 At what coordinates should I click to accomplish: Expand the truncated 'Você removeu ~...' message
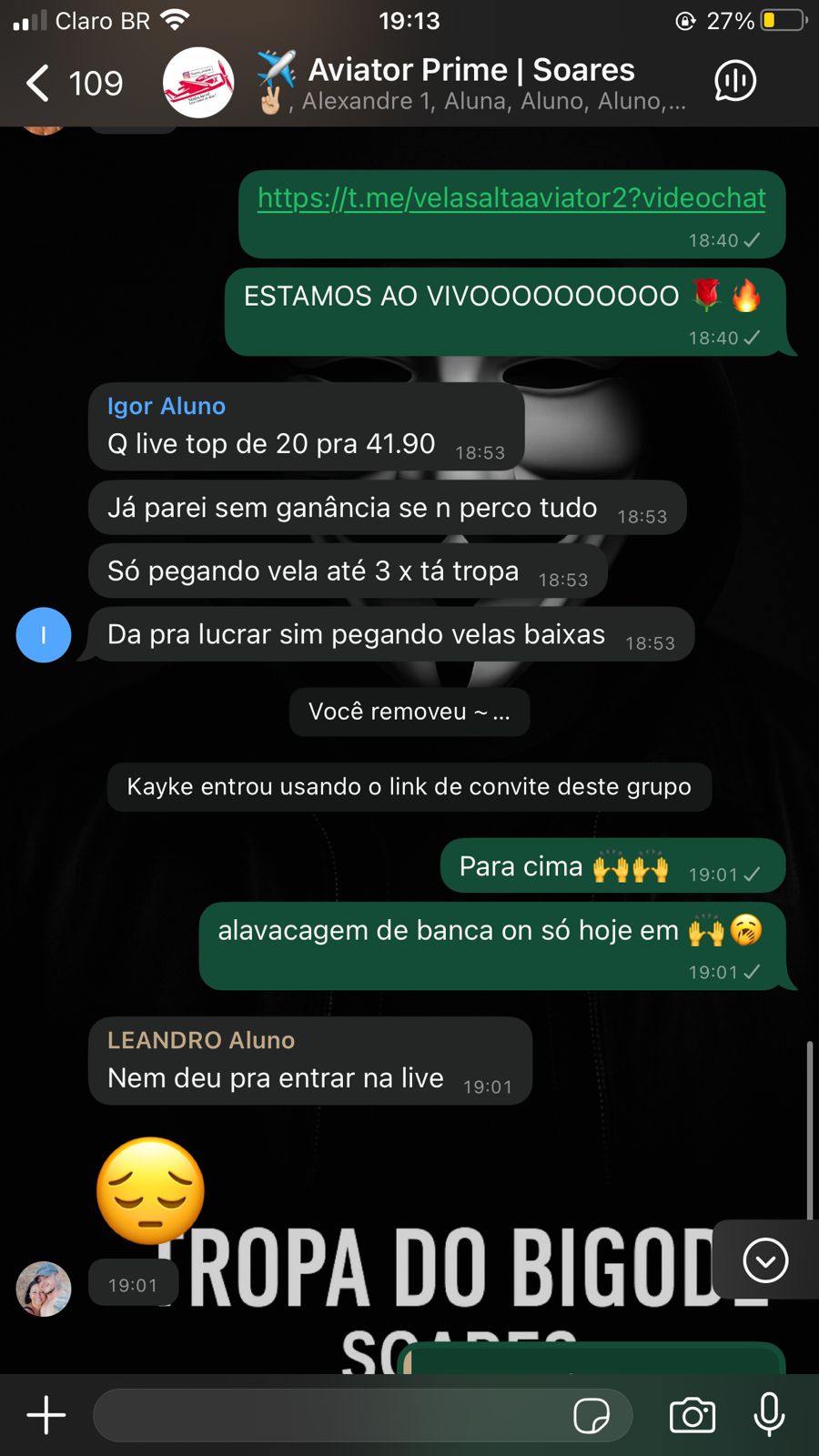tap(409, 712)
